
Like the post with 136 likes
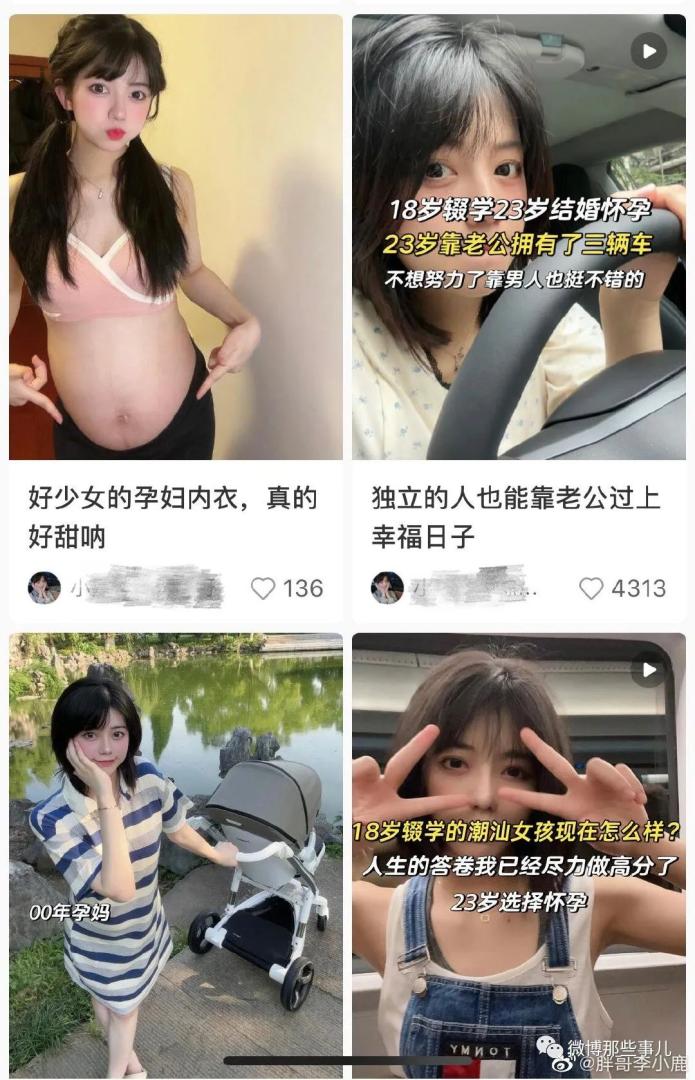click(263, 588)
